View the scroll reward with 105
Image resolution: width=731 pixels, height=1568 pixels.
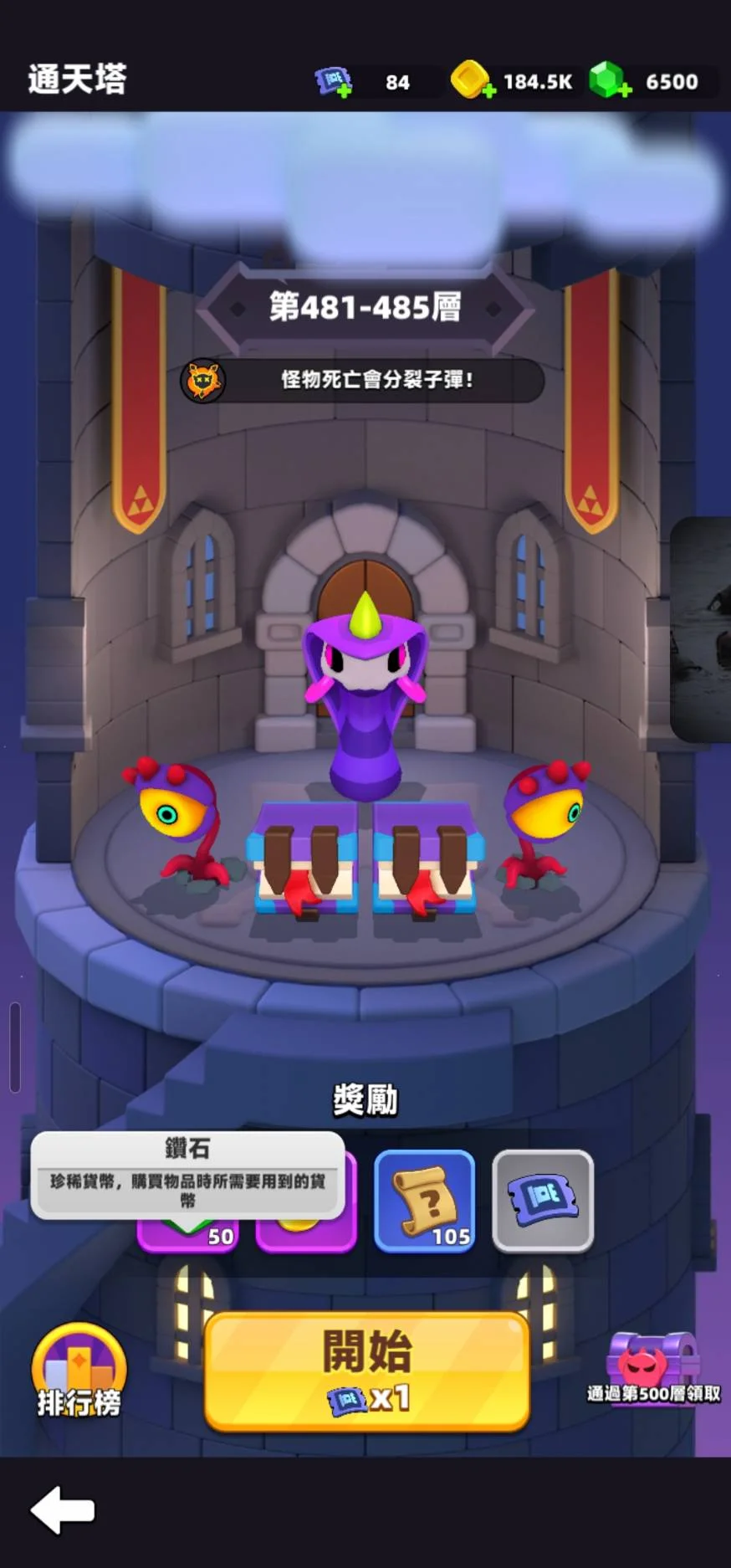(x=425, y=1202)
